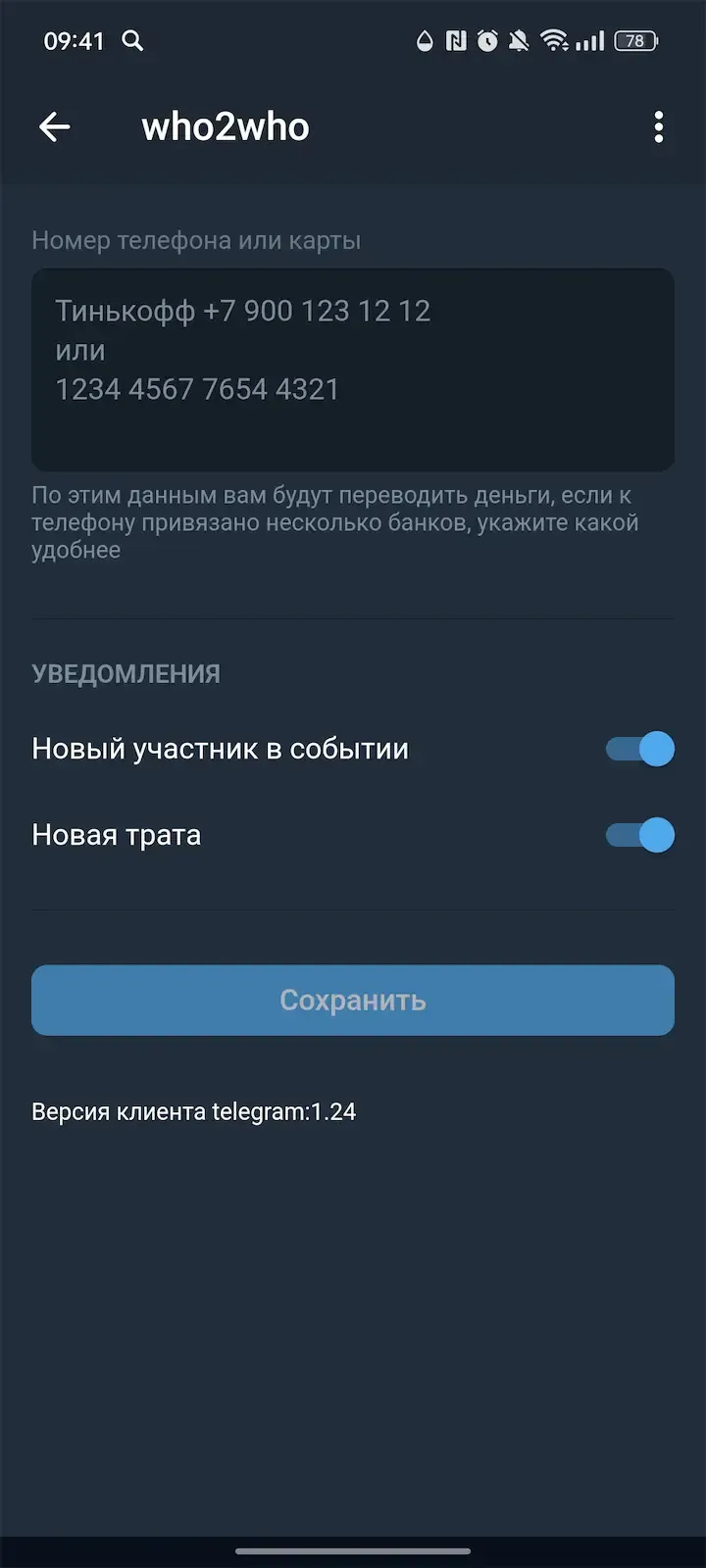
Task: Tap the water drop status bar icon
Action: tap(425, 41)
